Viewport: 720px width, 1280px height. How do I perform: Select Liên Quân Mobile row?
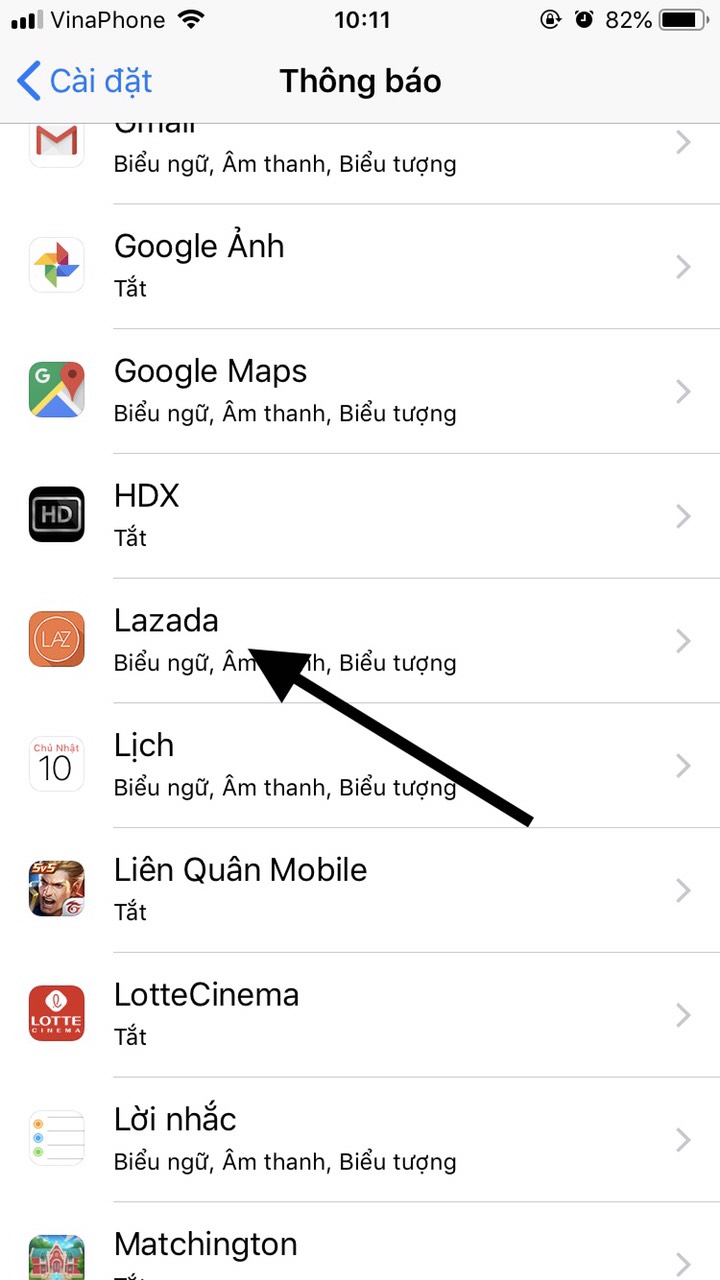[x=360, y=890]
